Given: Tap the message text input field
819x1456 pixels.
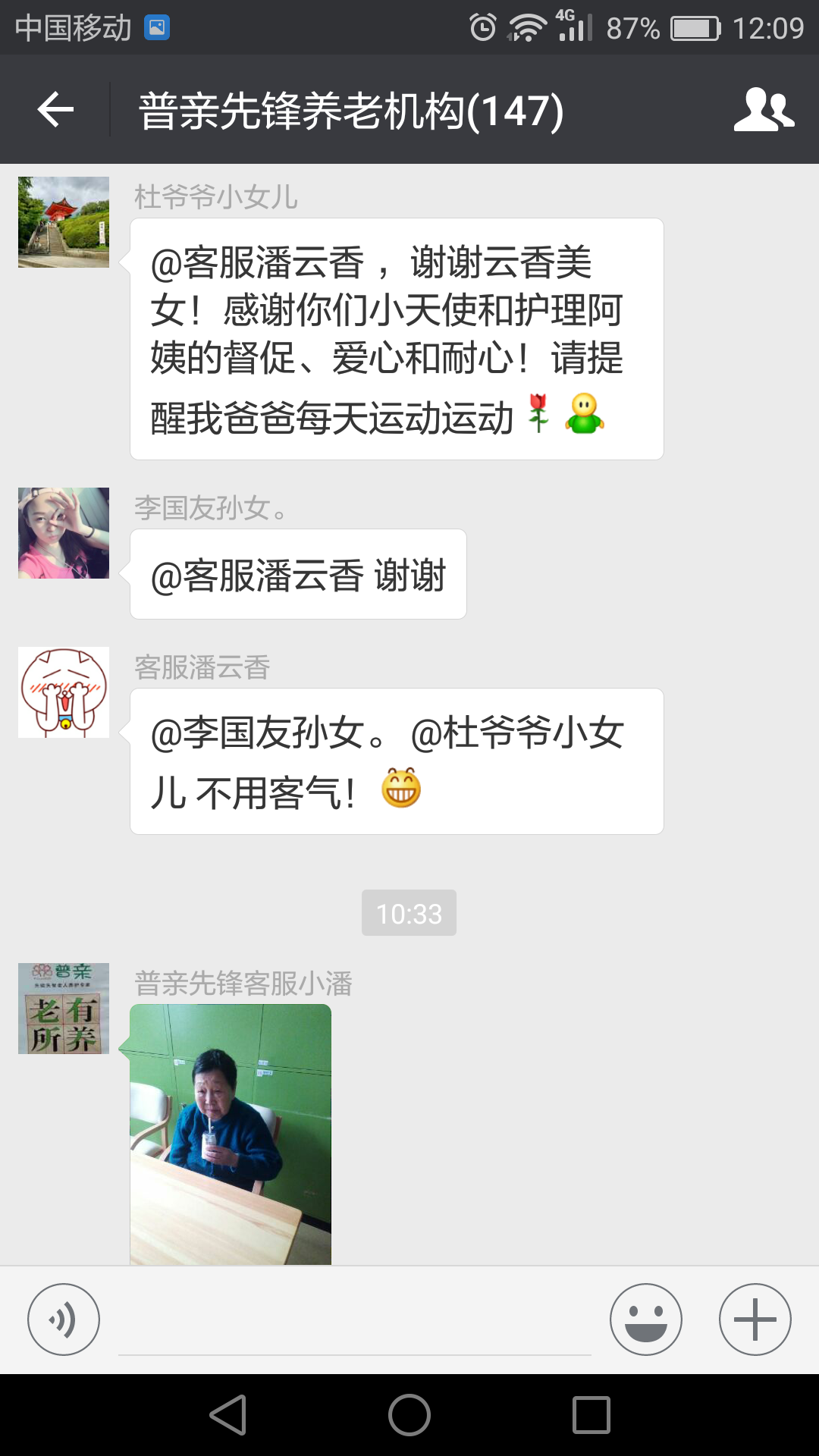Looking at the screenshot, I should click(355, 1323).
